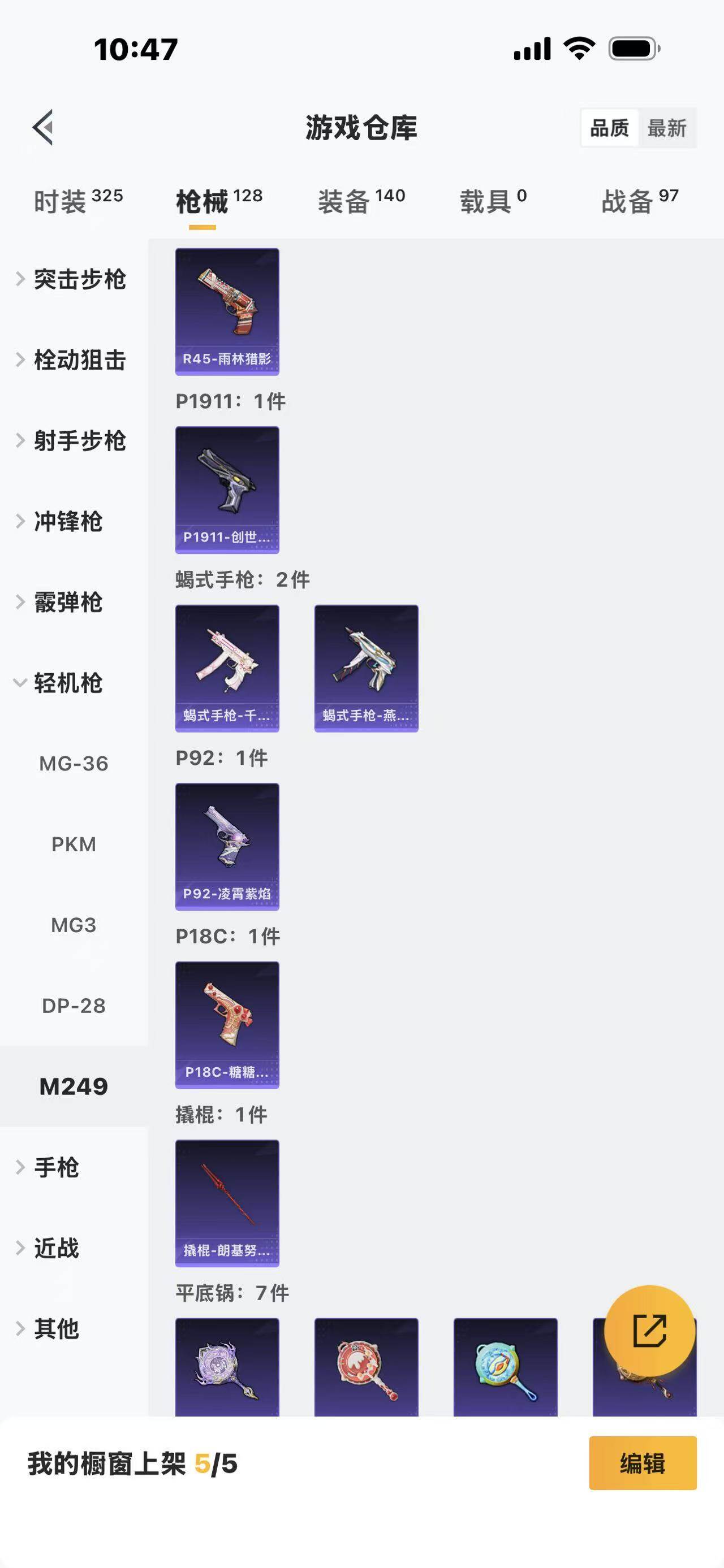Image resolution: width=724 pixels, height=1568 pixels.
Task: Sort the warehouse by 最新
Action: [x=667, y=128]
